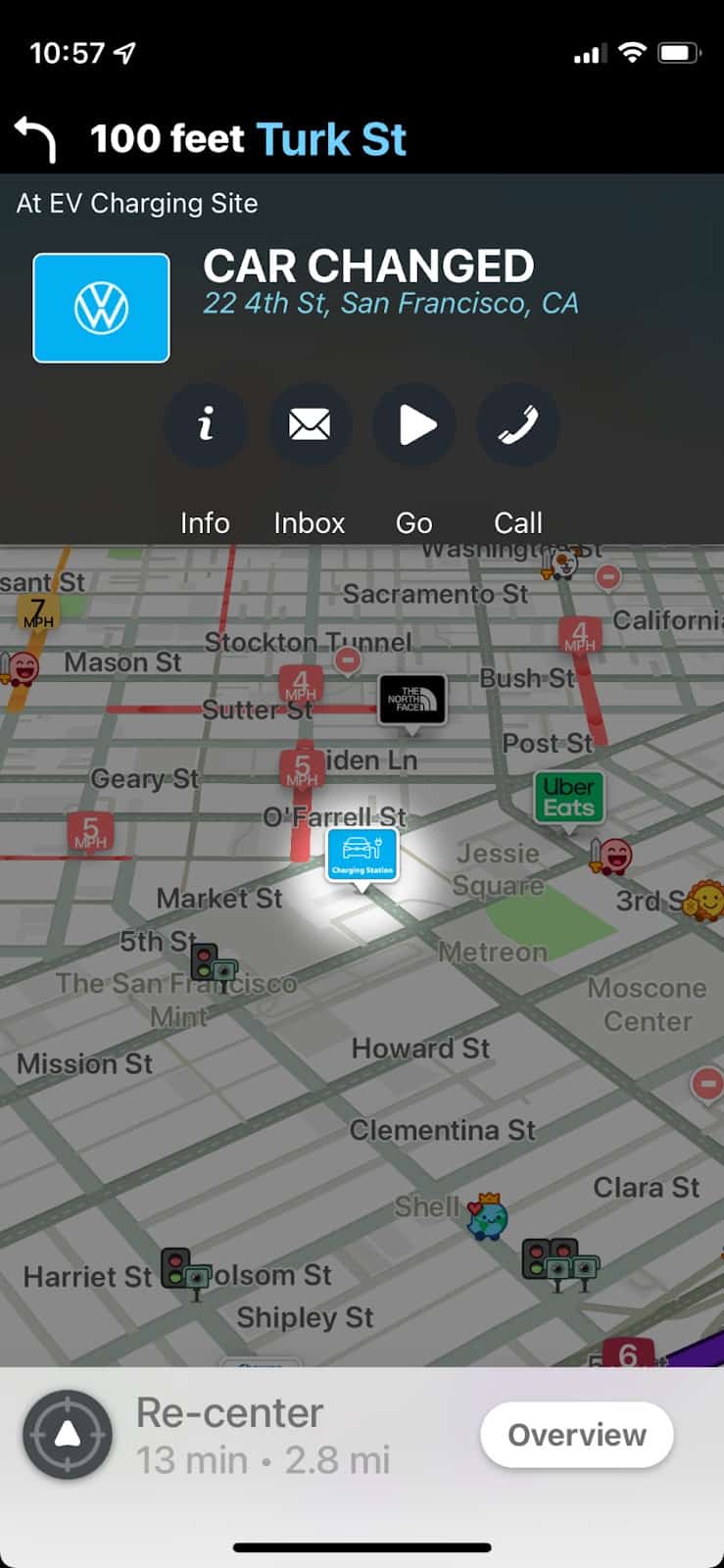Tap the back turn arrow at top left
This screenshot has height=1568, width=724.
coord(37,137)
